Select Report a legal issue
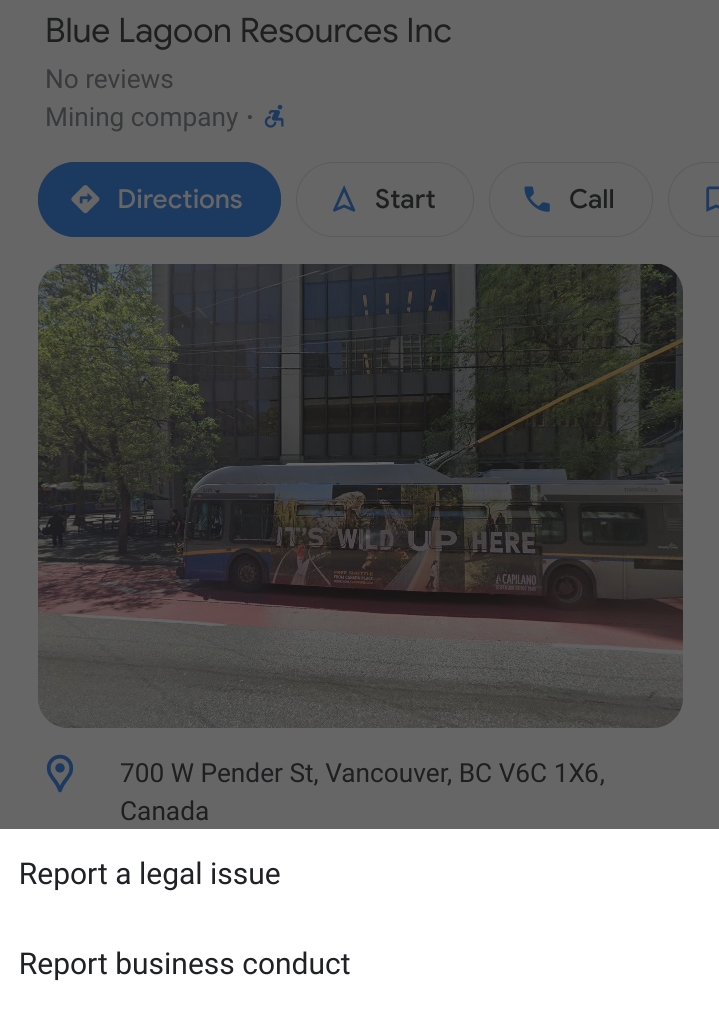 pos(150,874)
